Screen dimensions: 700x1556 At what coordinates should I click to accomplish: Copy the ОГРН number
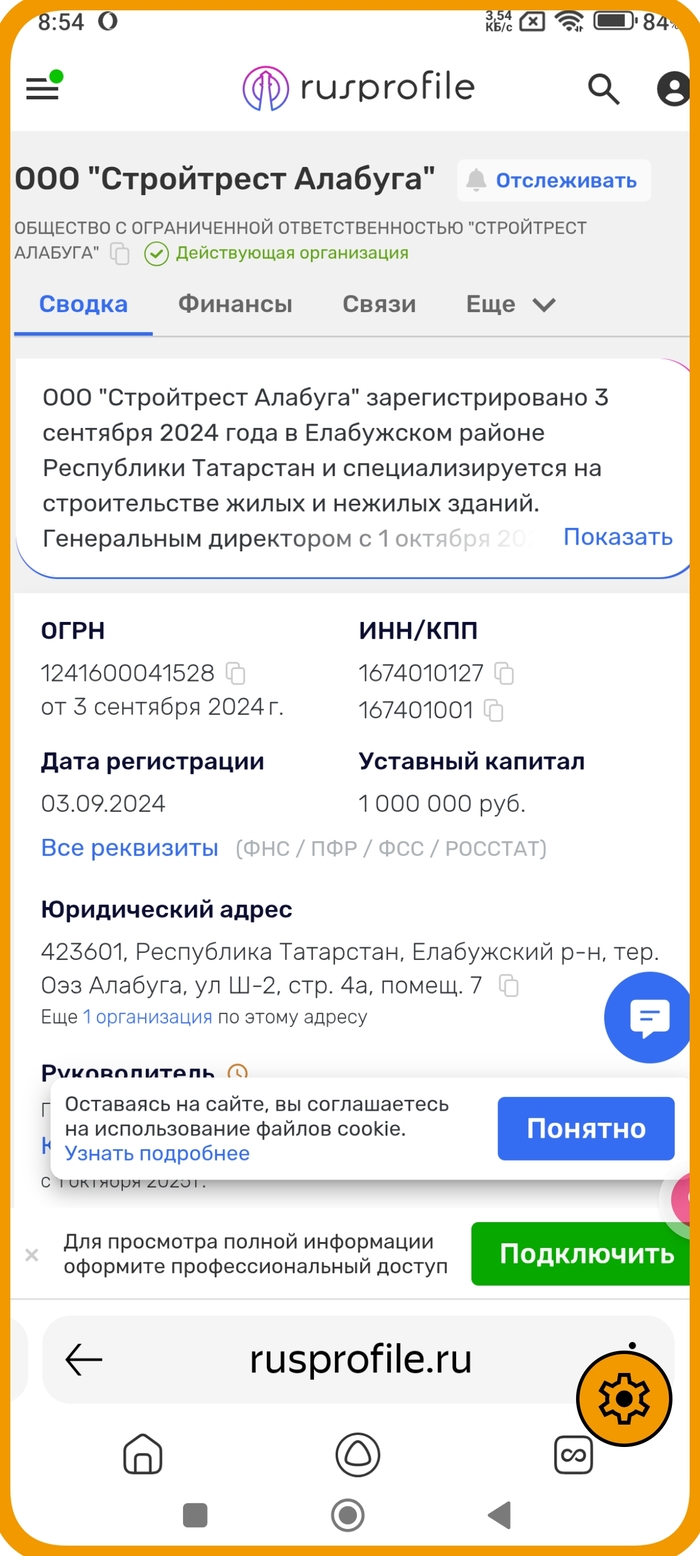[236, 673]
